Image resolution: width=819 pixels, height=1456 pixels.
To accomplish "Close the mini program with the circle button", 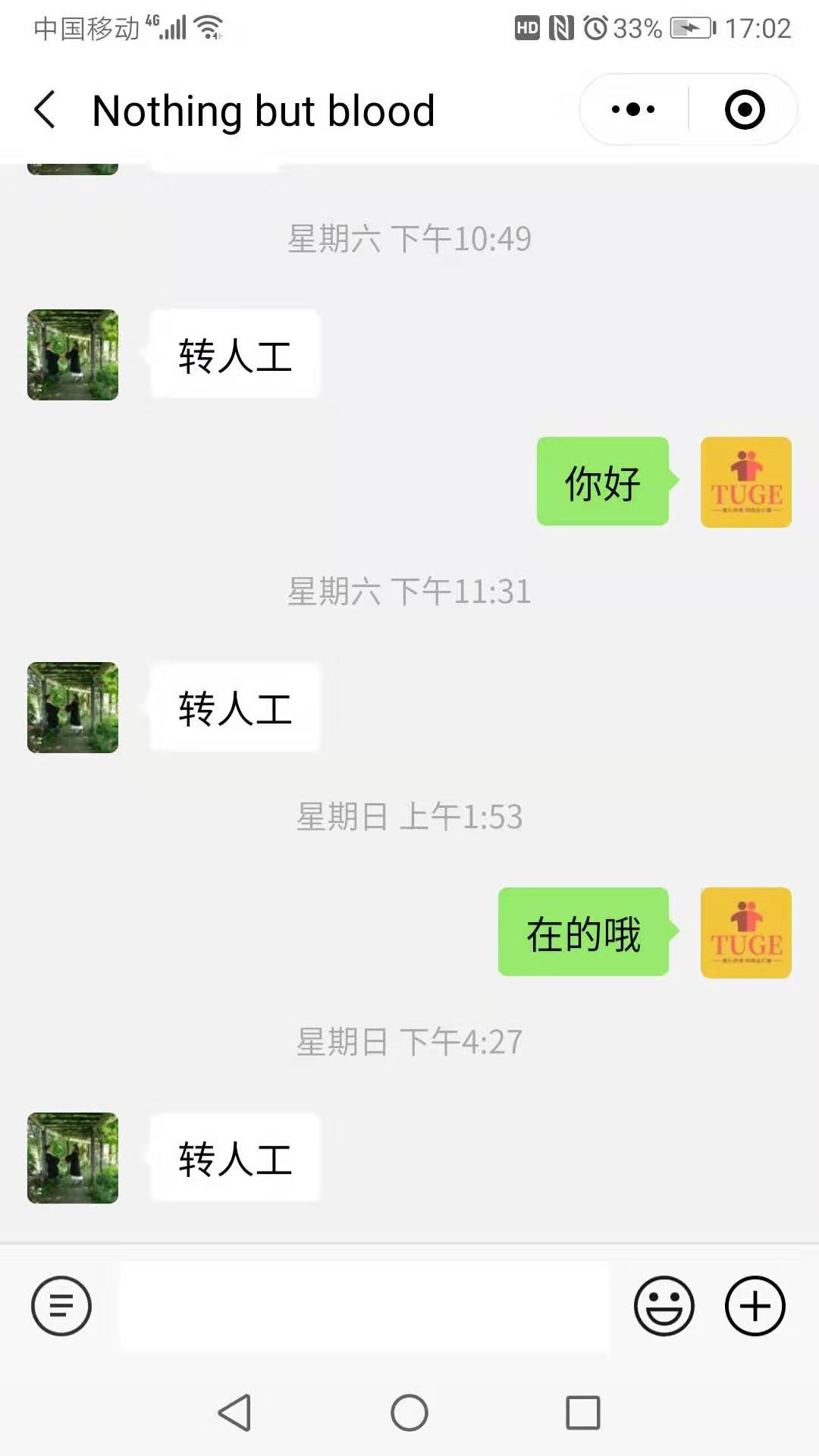I will pyautogui.click(x=745, y=110).
